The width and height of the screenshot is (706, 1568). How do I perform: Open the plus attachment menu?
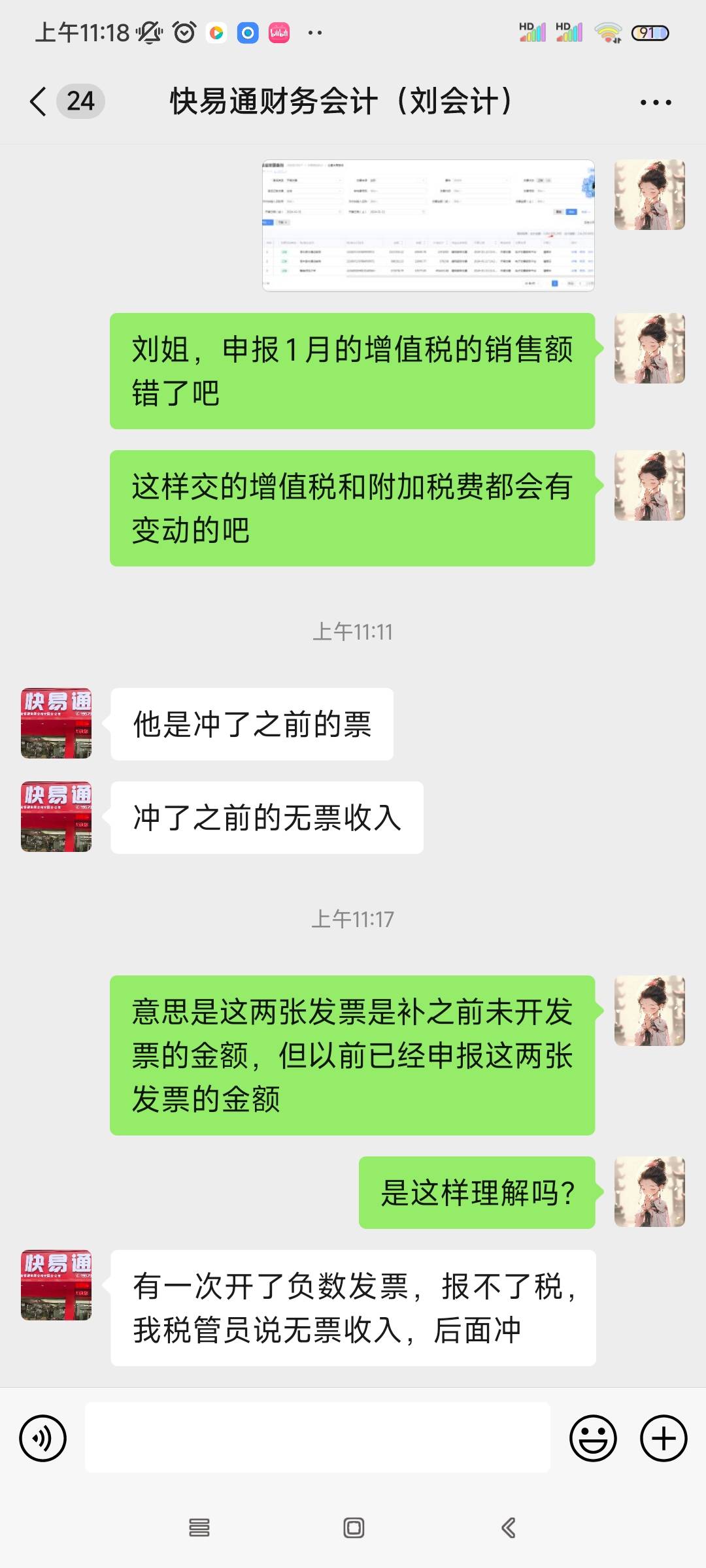click(664, 1438)
